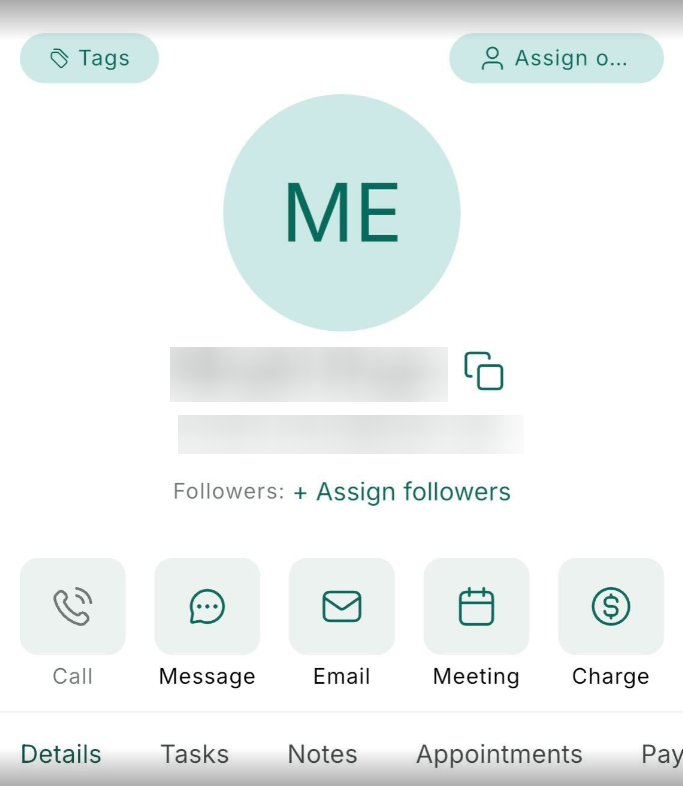Start a call with this contact
Image resolution: width=683 pixels, height=786 pixels.
click(x=73, y=607)
